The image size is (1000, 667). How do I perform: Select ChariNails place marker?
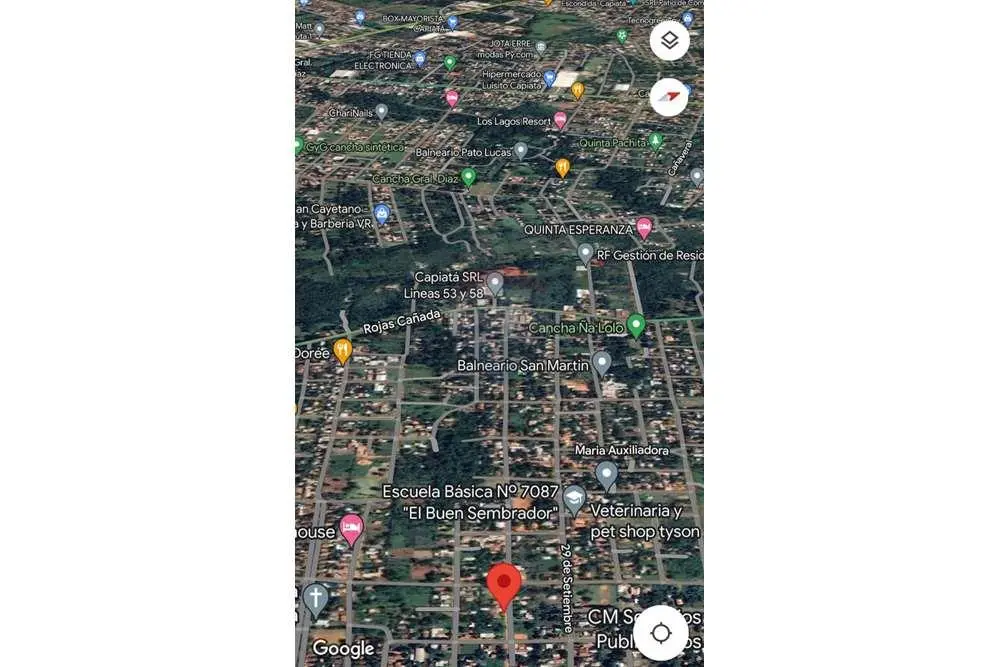pyautogui.click(x=381, y=112)
